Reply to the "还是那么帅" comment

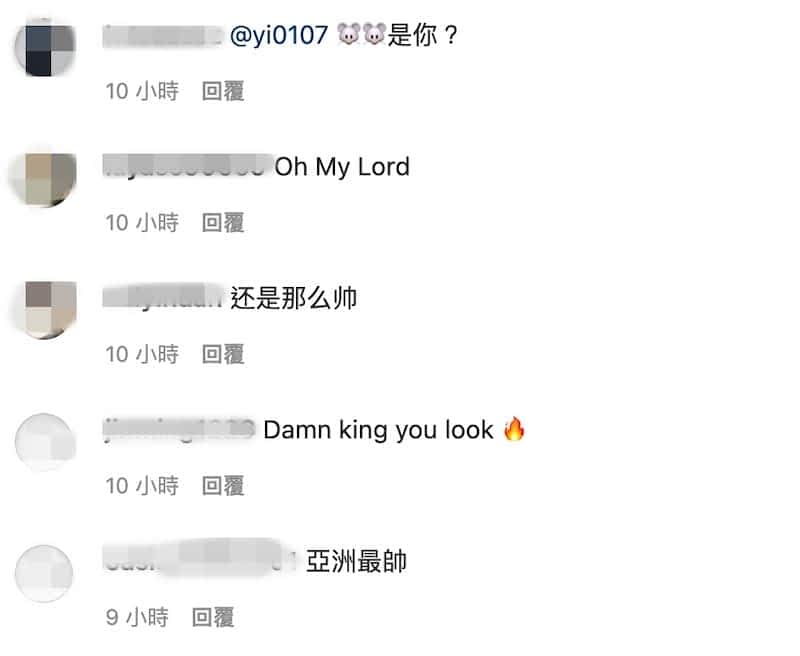pos(223,354)
